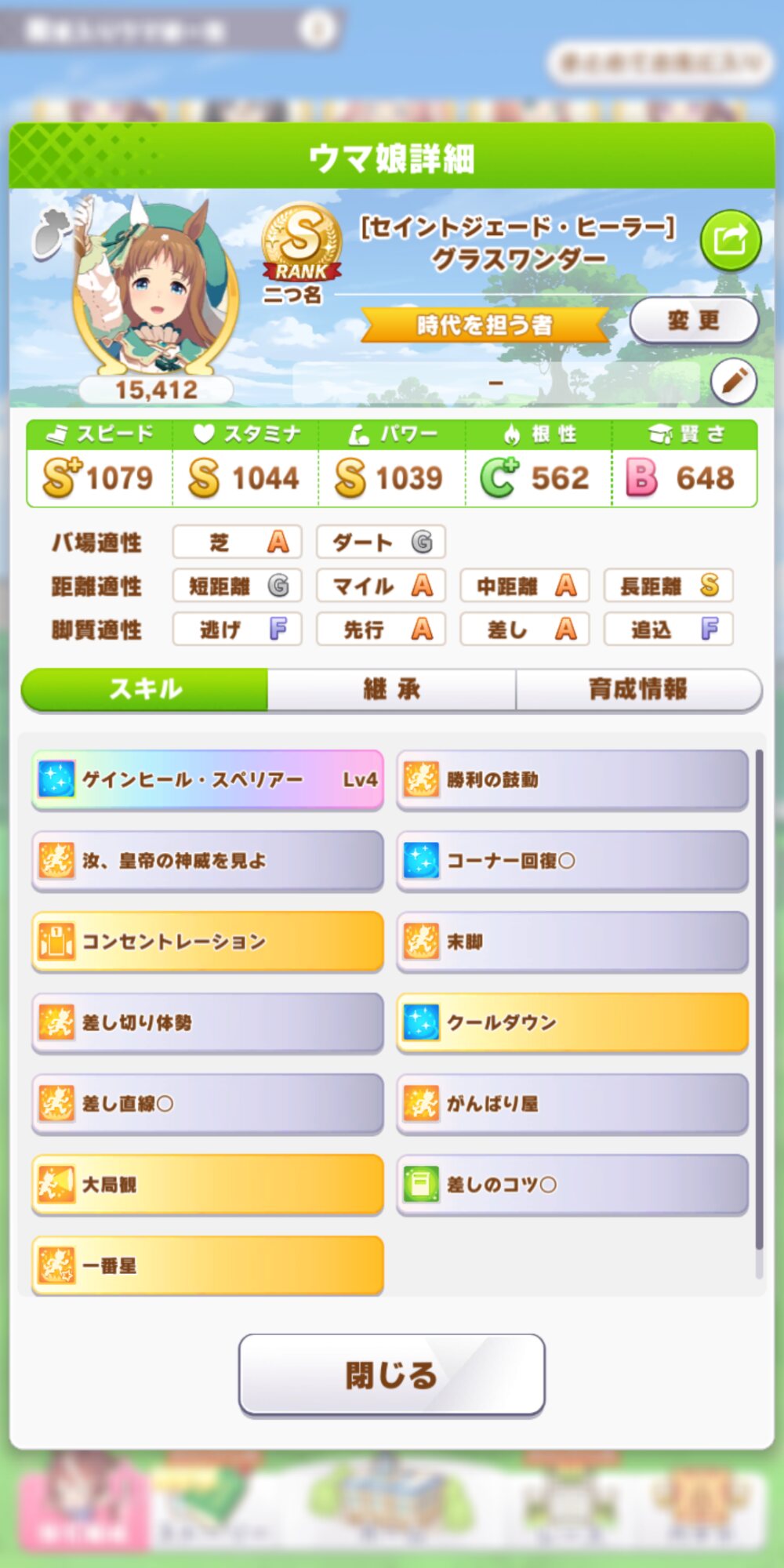This screenshot has width=784, height=1568.
Task: Close the dialog with 閉じる
Action: [x=391, y=1375]
